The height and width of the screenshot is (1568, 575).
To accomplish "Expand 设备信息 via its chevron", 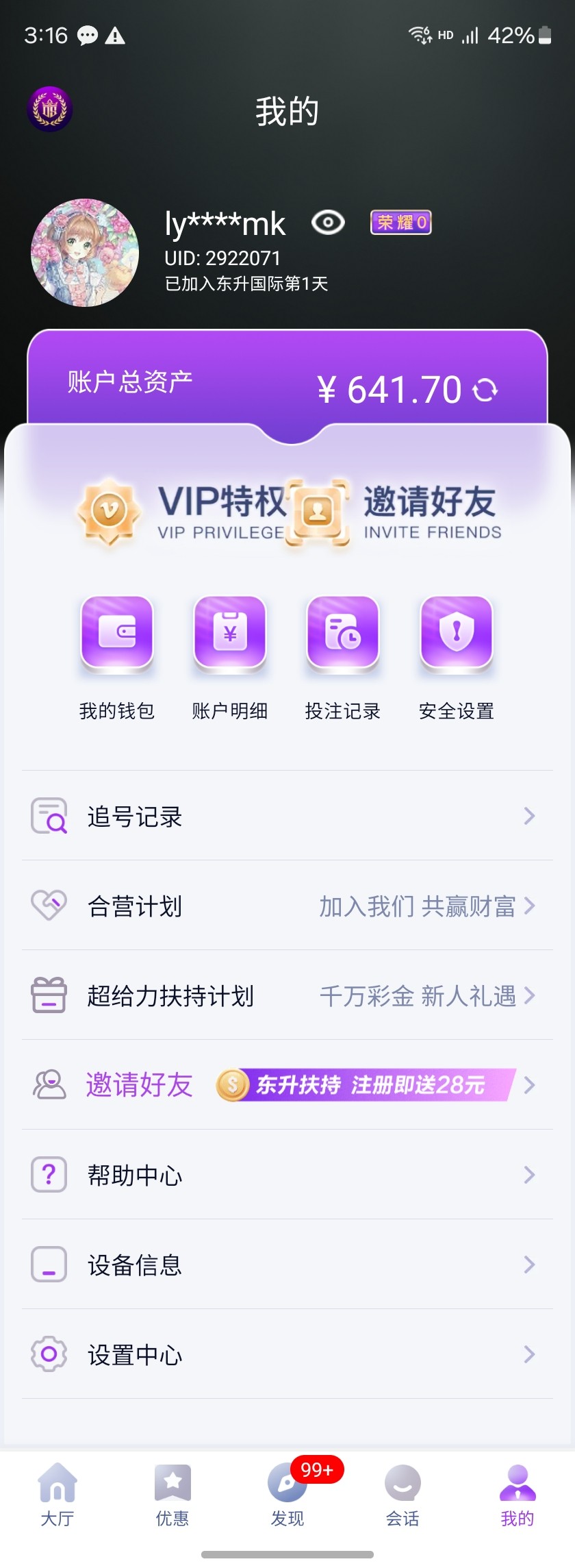I will (528, 1265).
